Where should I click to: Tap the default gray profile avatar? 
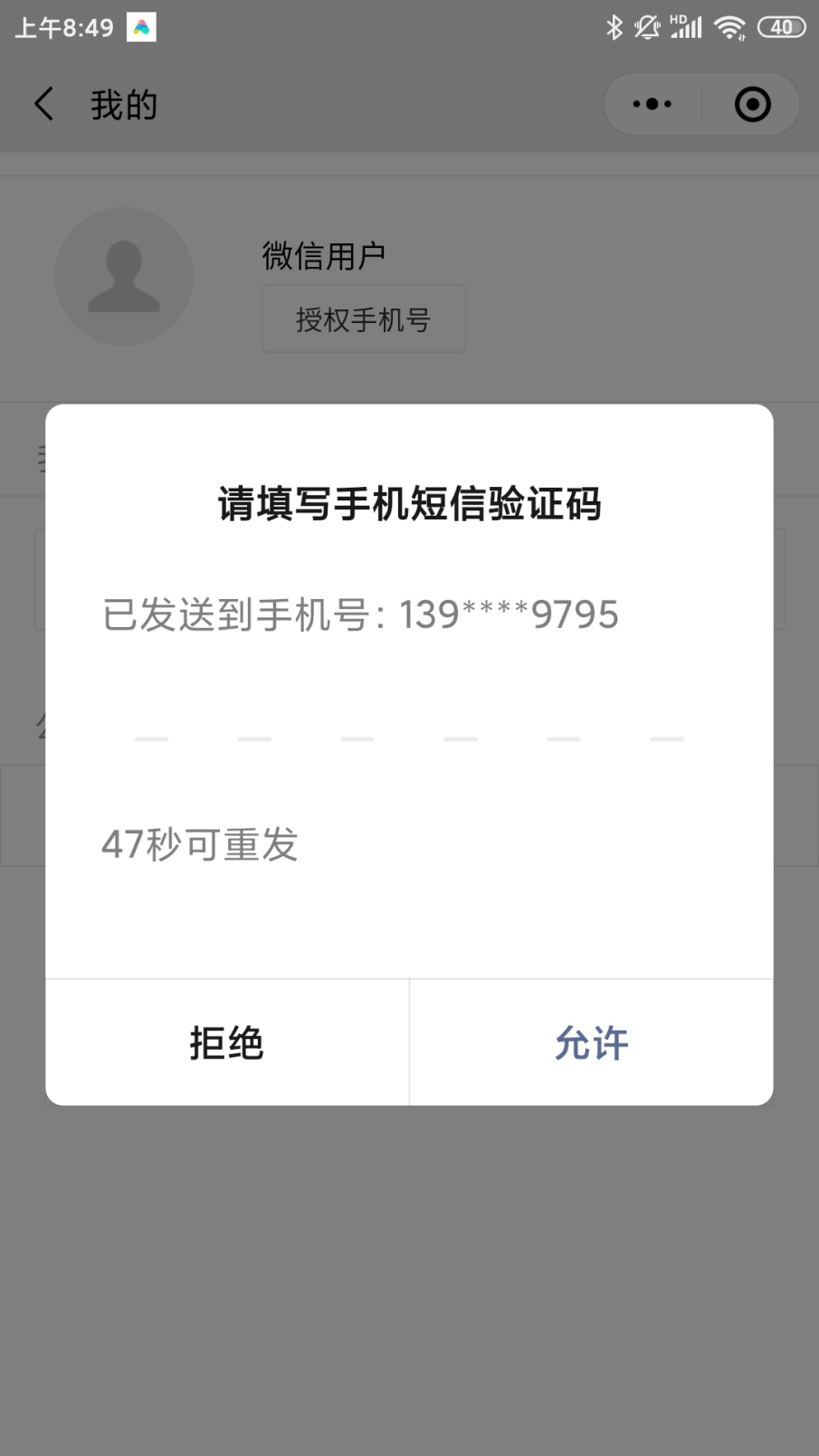point(124,277)
